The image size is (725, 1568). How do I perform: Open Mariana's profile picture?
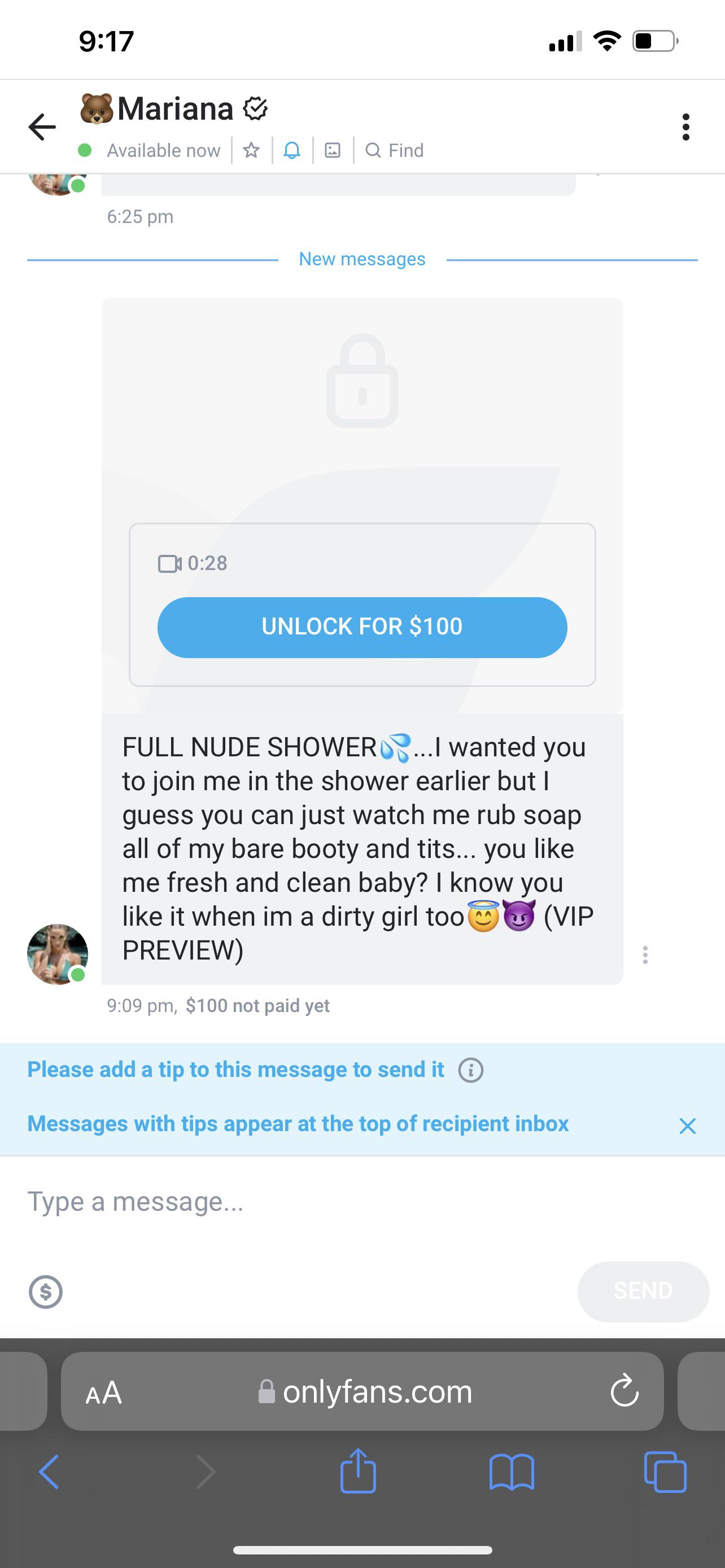pyautogui.click(x=58, y=954)
